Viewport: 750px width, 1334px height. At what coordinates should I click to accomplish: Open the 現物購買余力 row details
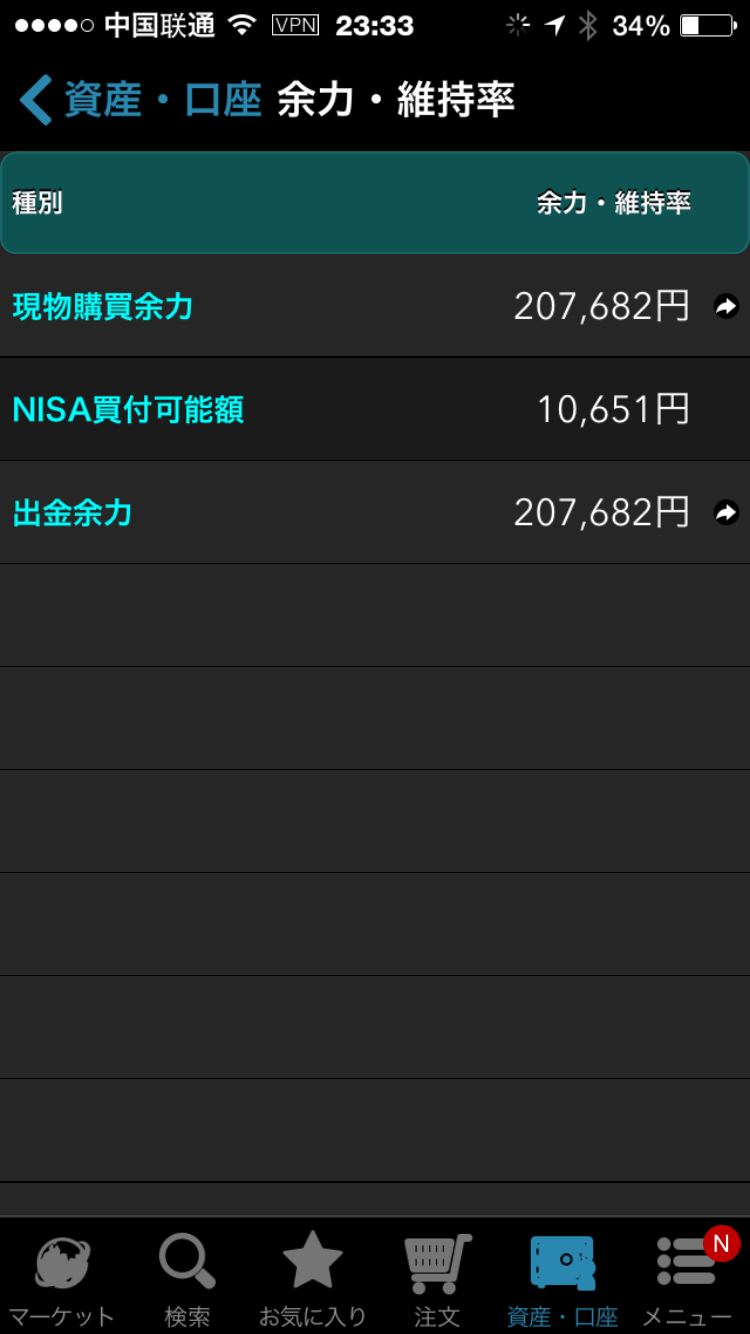(x=375, y=306)
